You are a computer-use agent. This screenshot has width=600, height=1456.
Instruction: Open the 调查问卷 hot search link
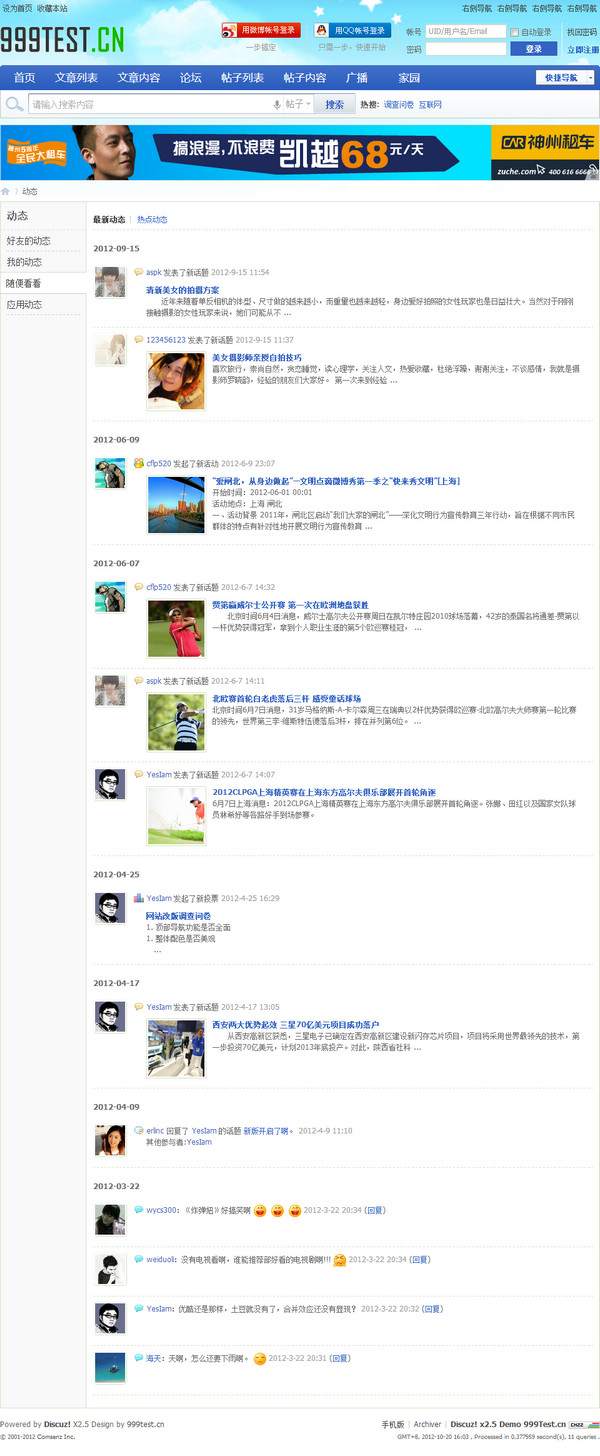point(398,105)
